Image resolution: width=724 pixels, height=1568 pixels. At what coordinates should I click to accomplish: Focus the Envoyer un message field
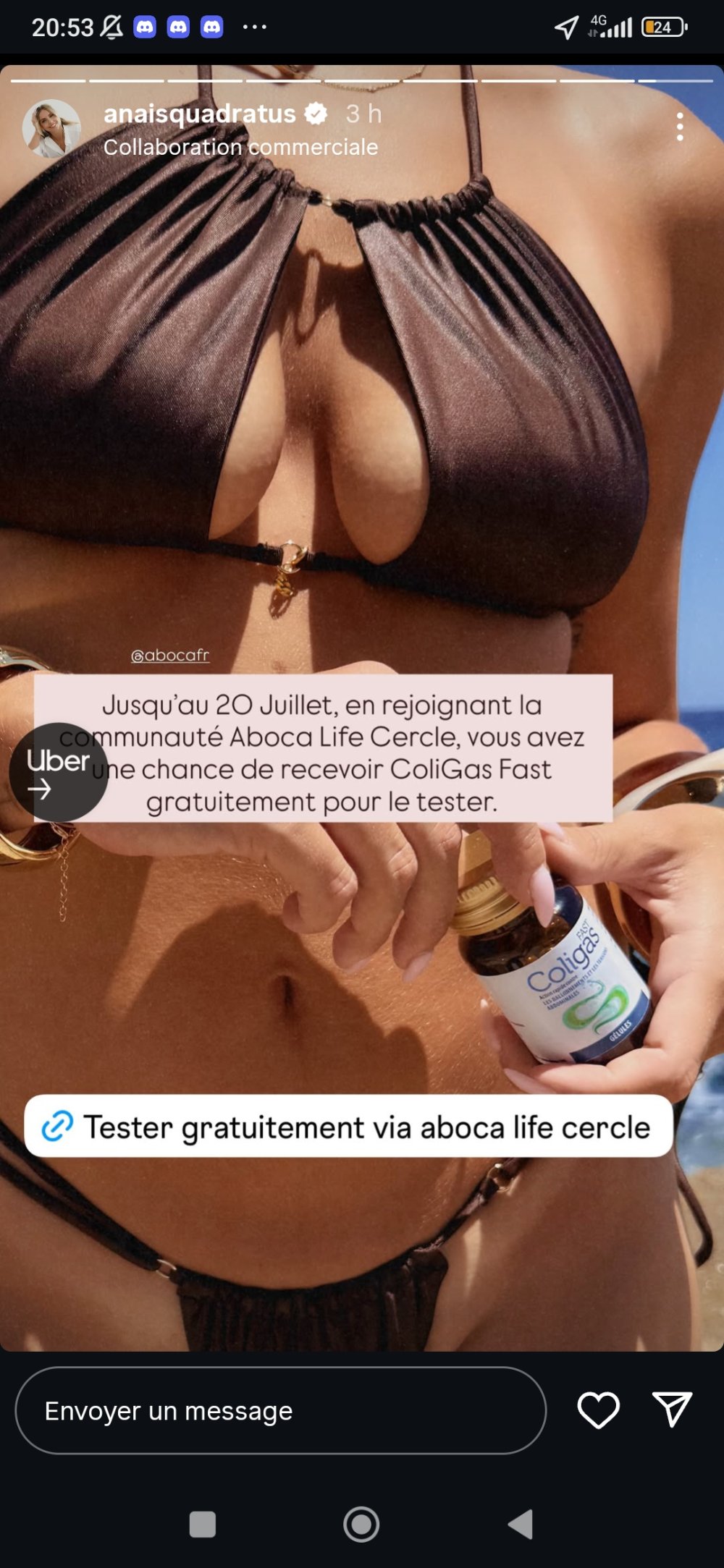280,1410
